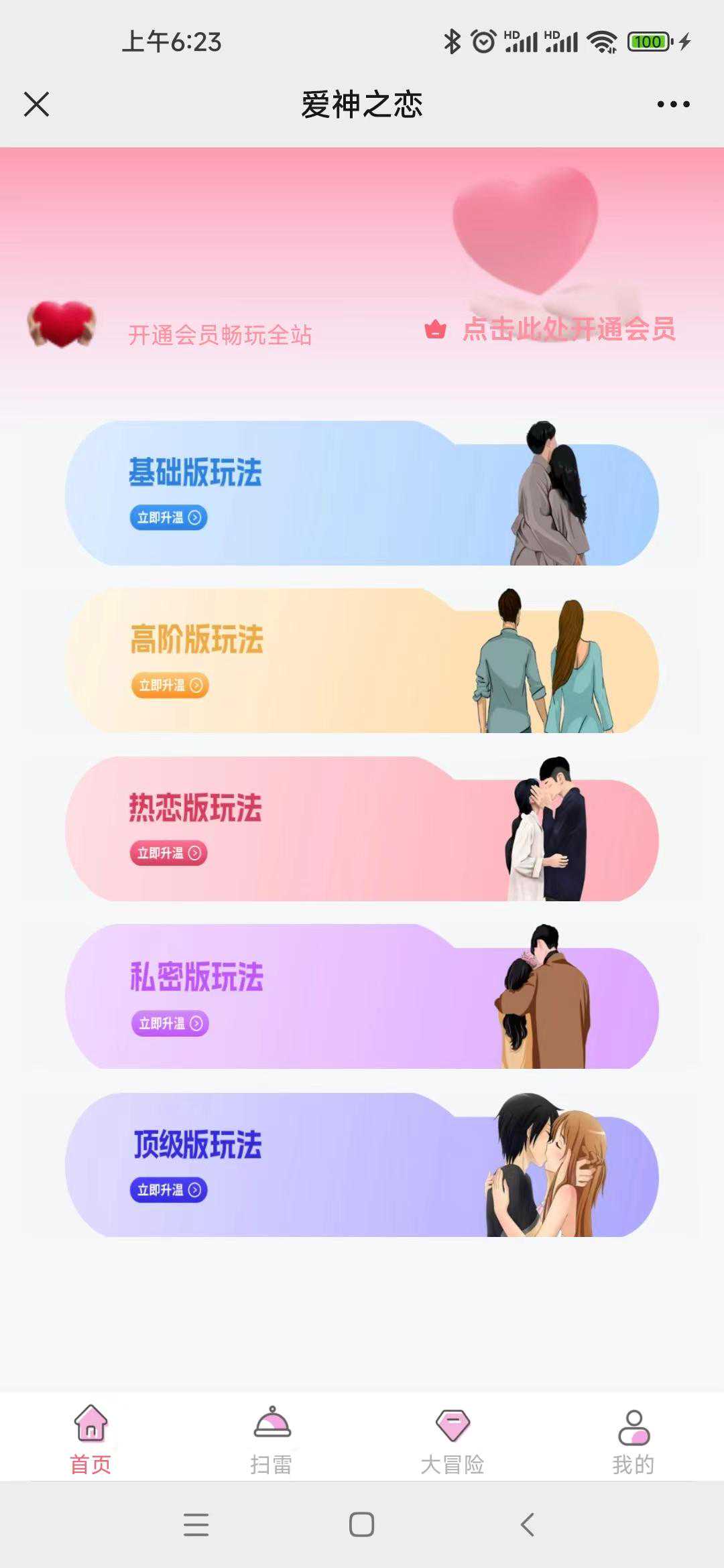Open the 基础版玩法 card

(x=362, y=494)
